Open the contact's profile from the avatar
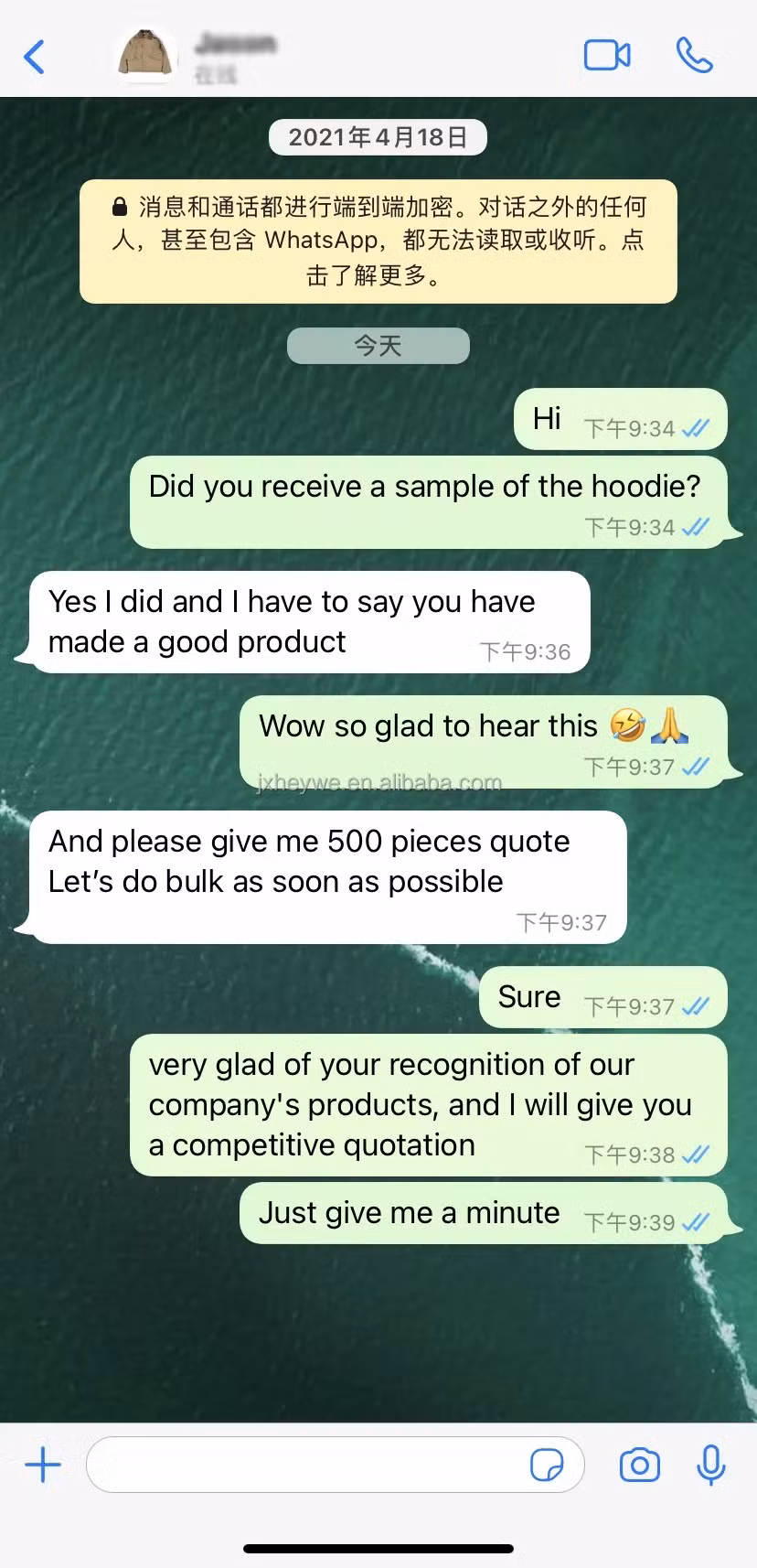This screenshot has height=1568, width=757. click(146, 56)
